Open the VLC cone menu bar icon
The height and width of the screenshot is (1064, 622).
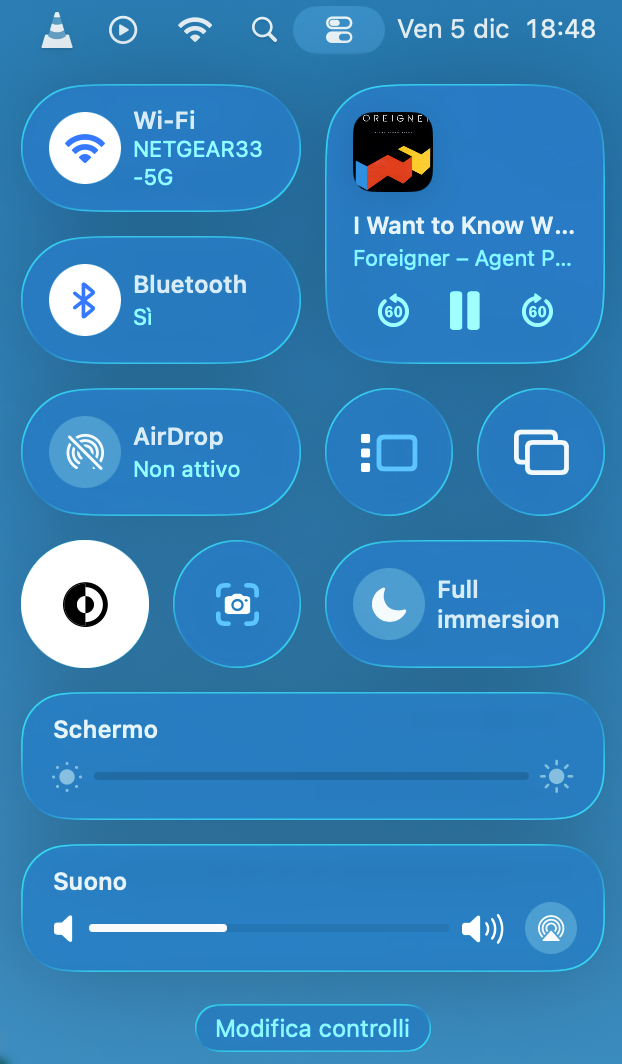point(57,29)
